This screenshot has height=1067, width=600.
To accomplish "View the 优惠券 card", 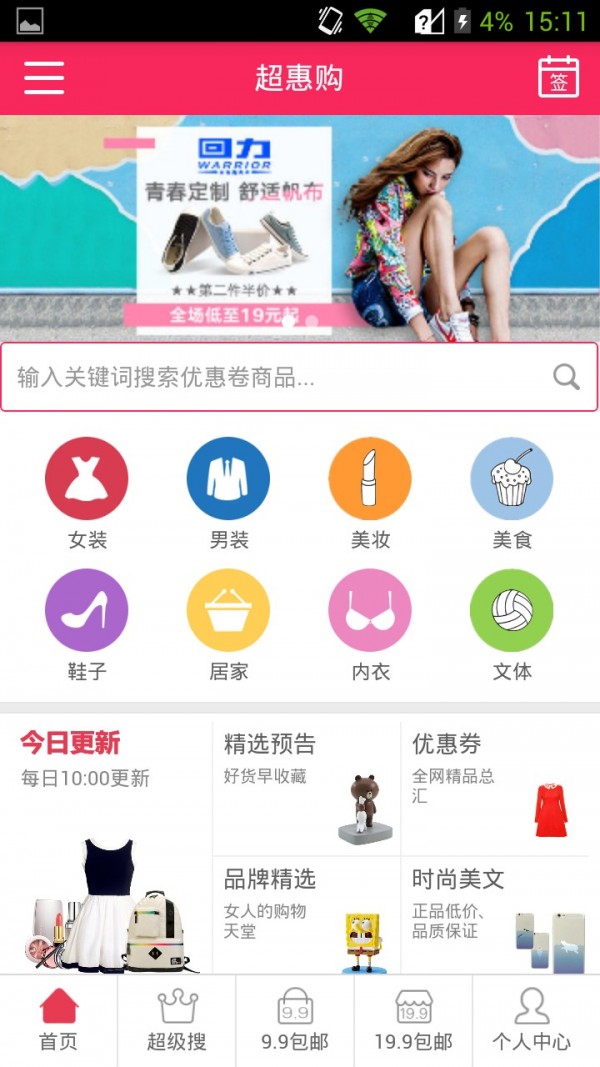I will coord(494,787).
